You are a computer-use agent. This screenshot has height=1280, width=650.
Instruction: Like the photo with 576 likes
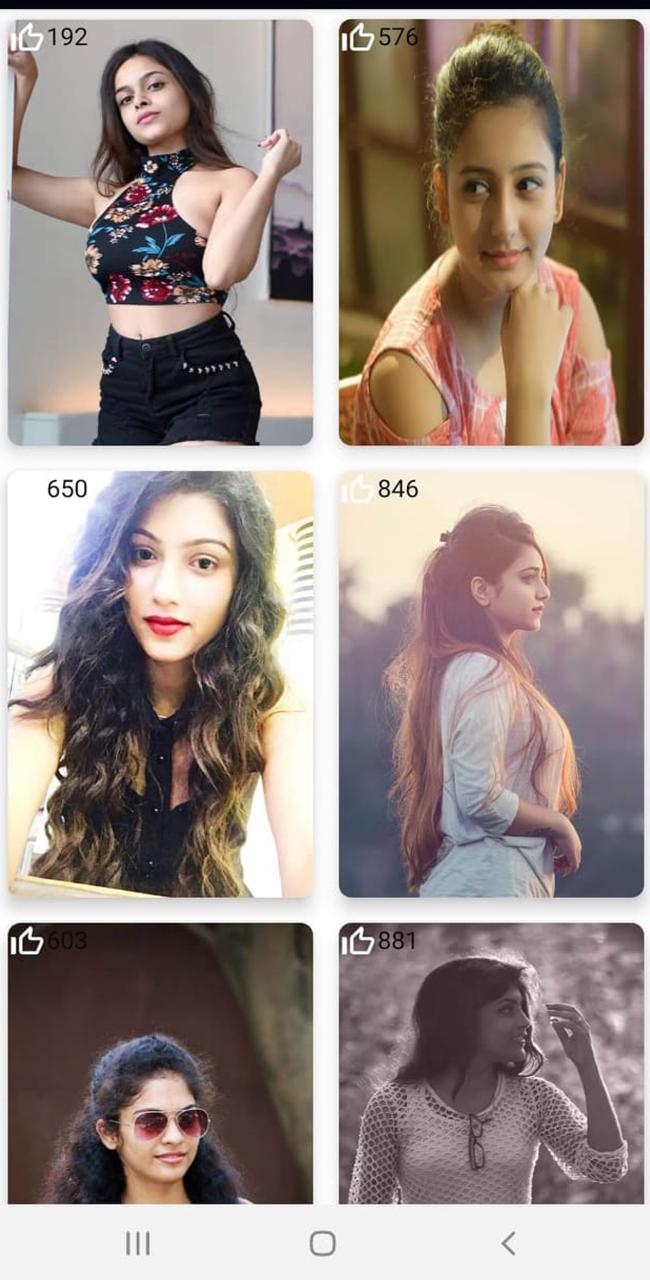pos(357,38)
